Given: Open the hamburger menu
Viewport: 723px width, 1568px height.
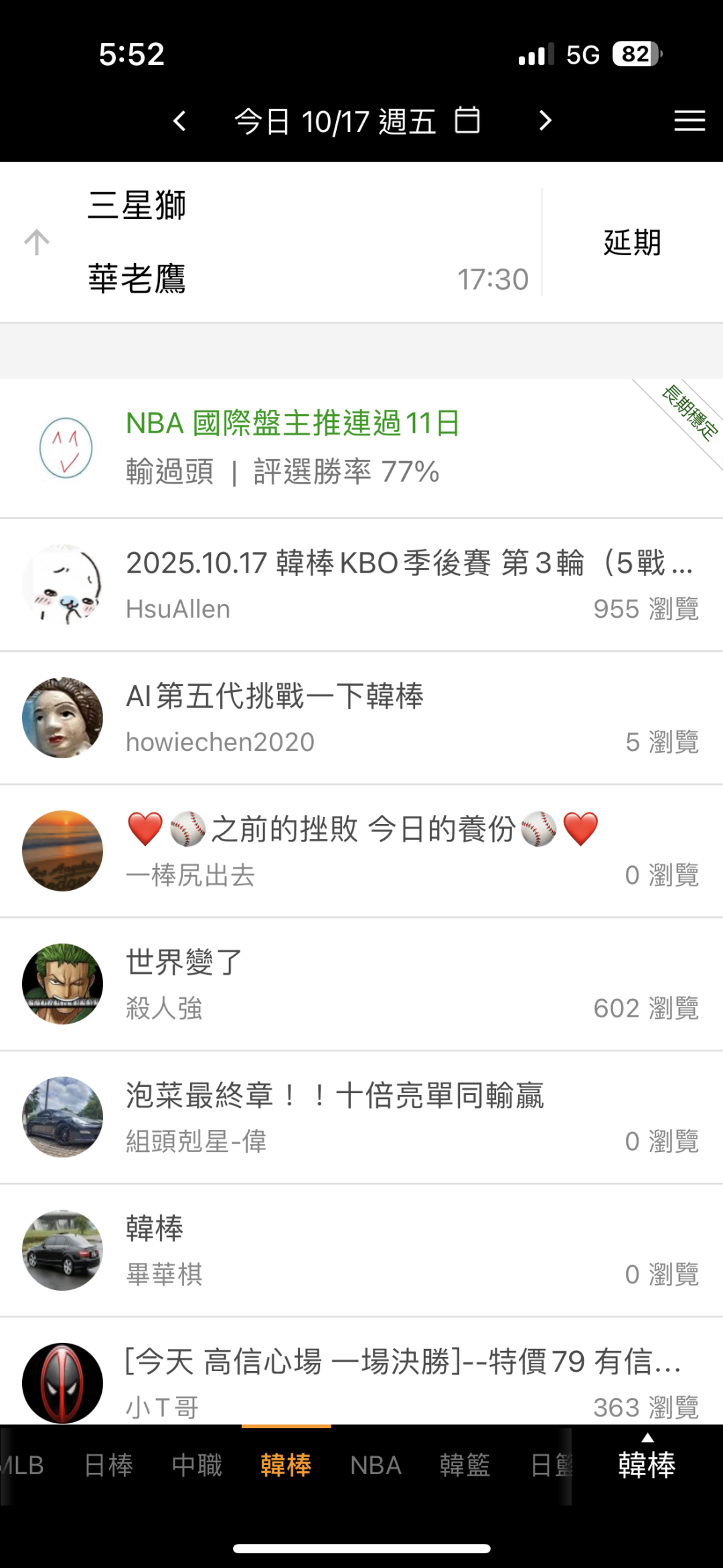Looking at the screenshot, I should 690,121.
